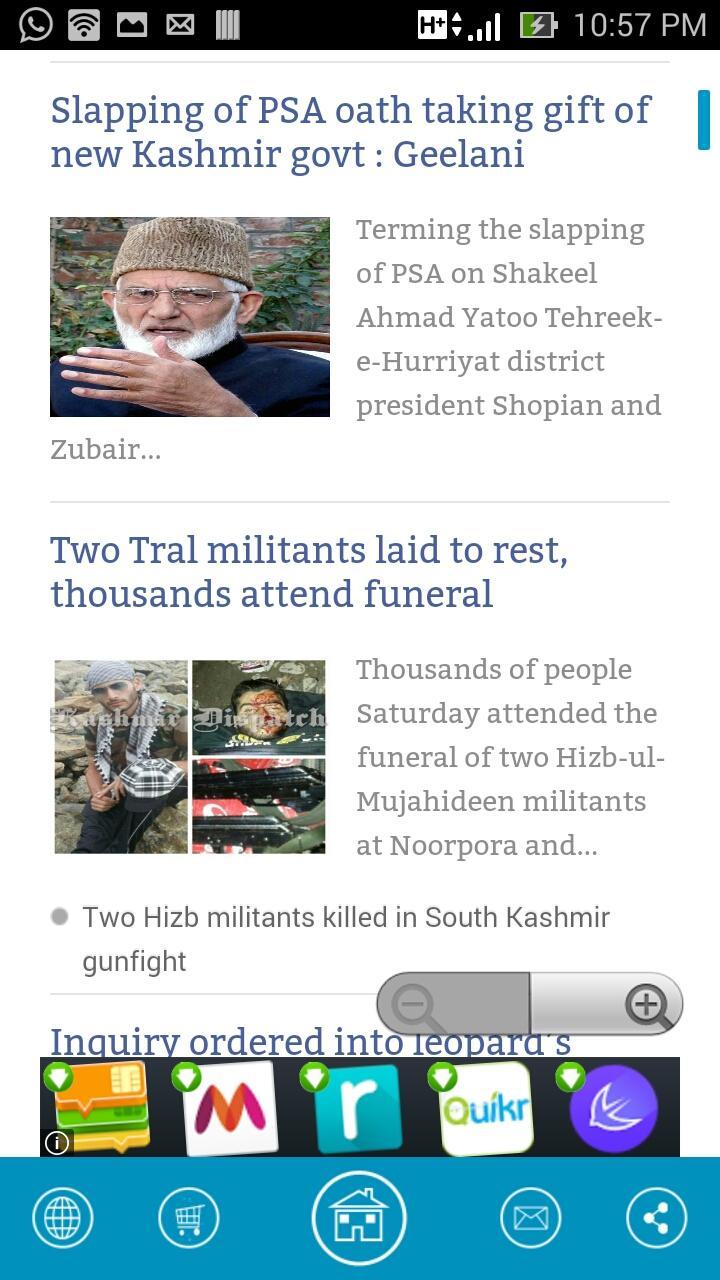Image resolution: width=720 pixels, height=1280 pixels.
Task: Share this page
Action: point(656,1218)
